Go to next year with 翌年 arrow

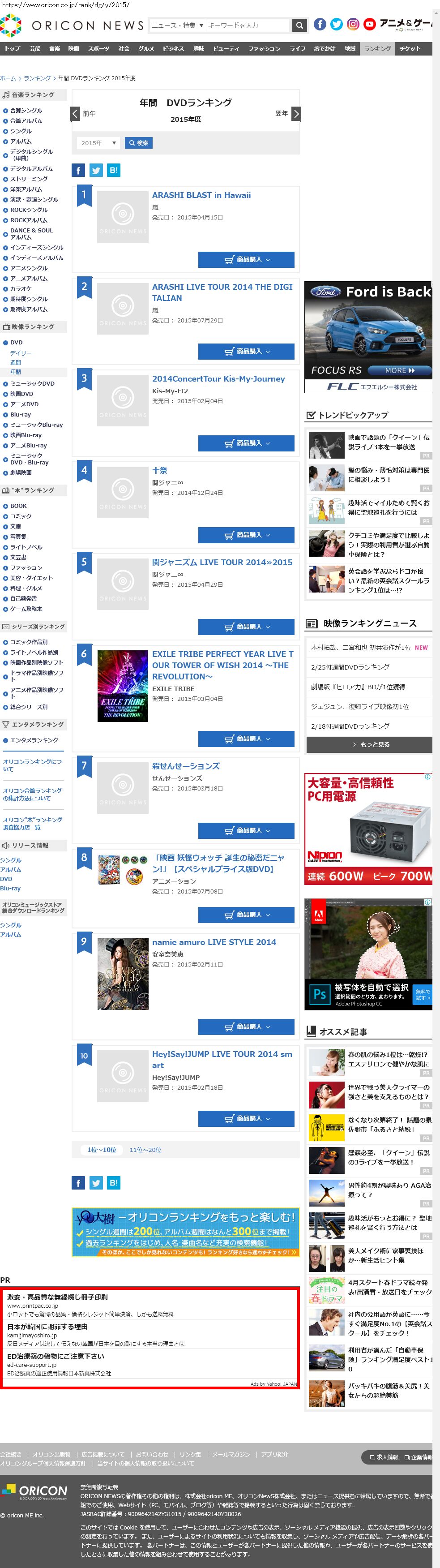(296, 114)
